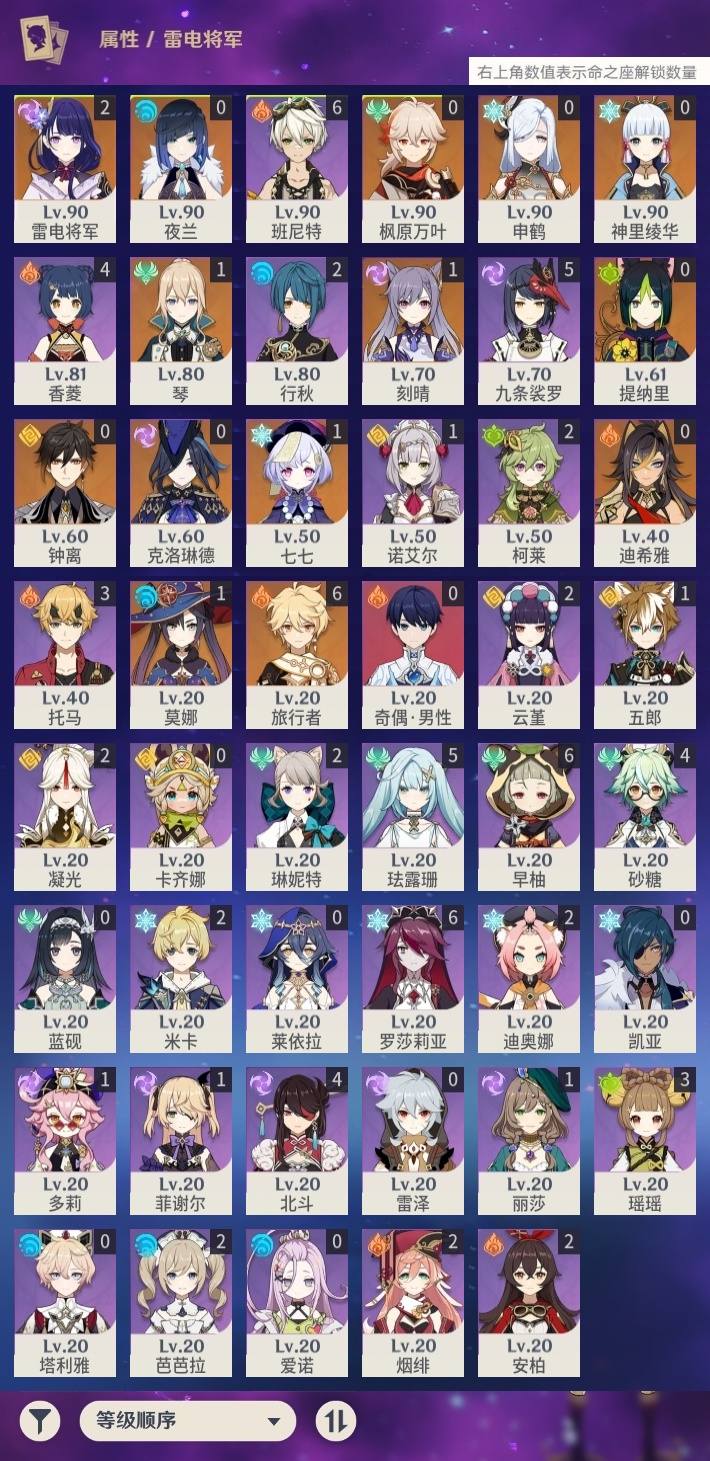This screenshot has width=710, height=1461.
Task: Expand the 等级顺序 sort dropdown
Action: (x=188, y=1420)
